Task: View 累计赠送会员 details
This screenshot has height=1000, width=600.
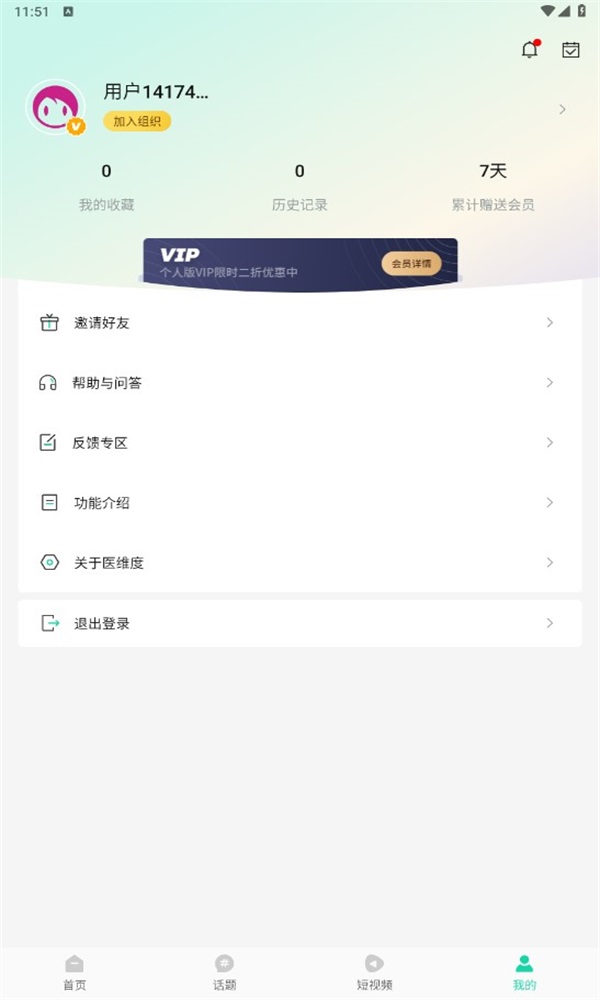Action: click(x=493, y=187)
